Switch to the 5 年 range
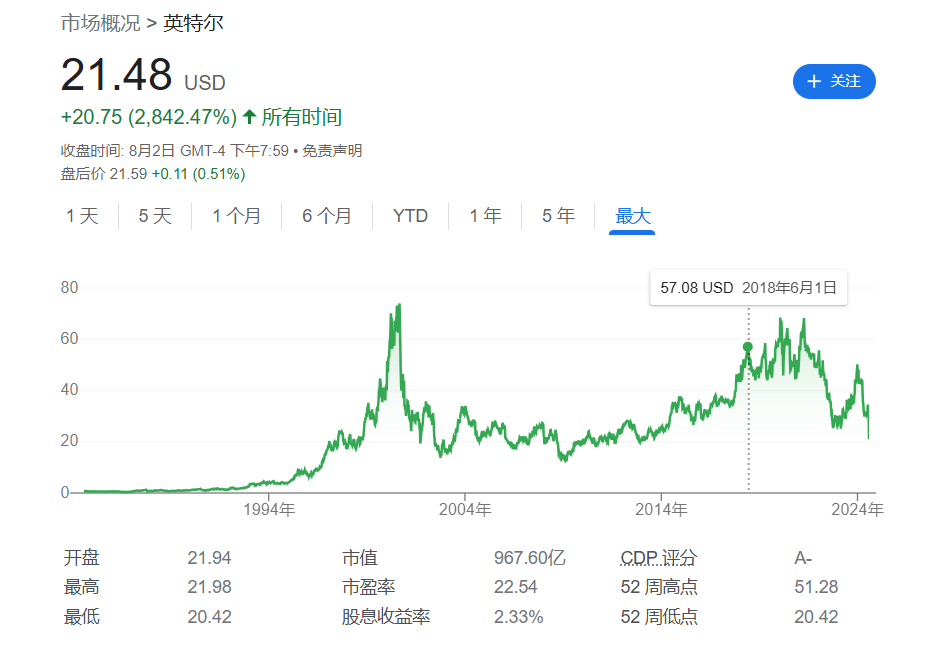The height and width of the screenshot is (648, 931). point(559,216)
